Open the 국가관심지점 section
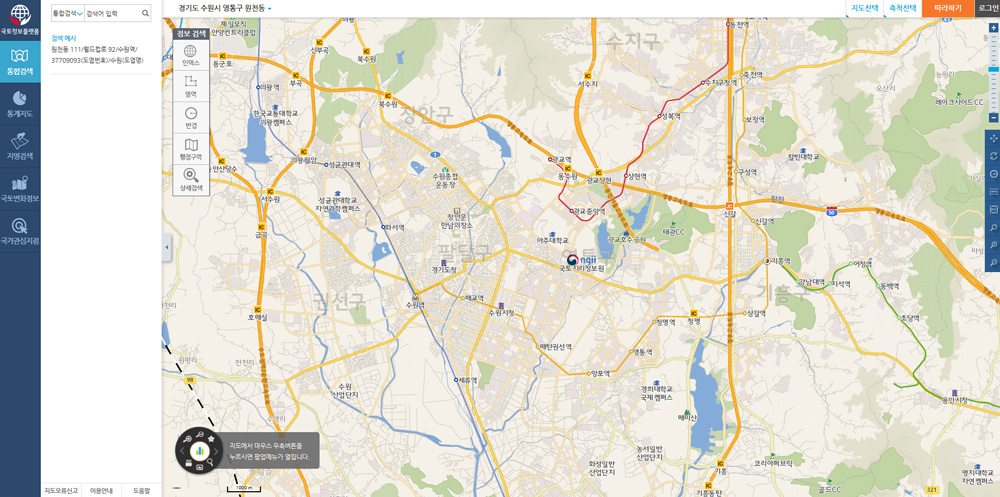Viewport: 1000px width, 497px height. click(20, 231)
